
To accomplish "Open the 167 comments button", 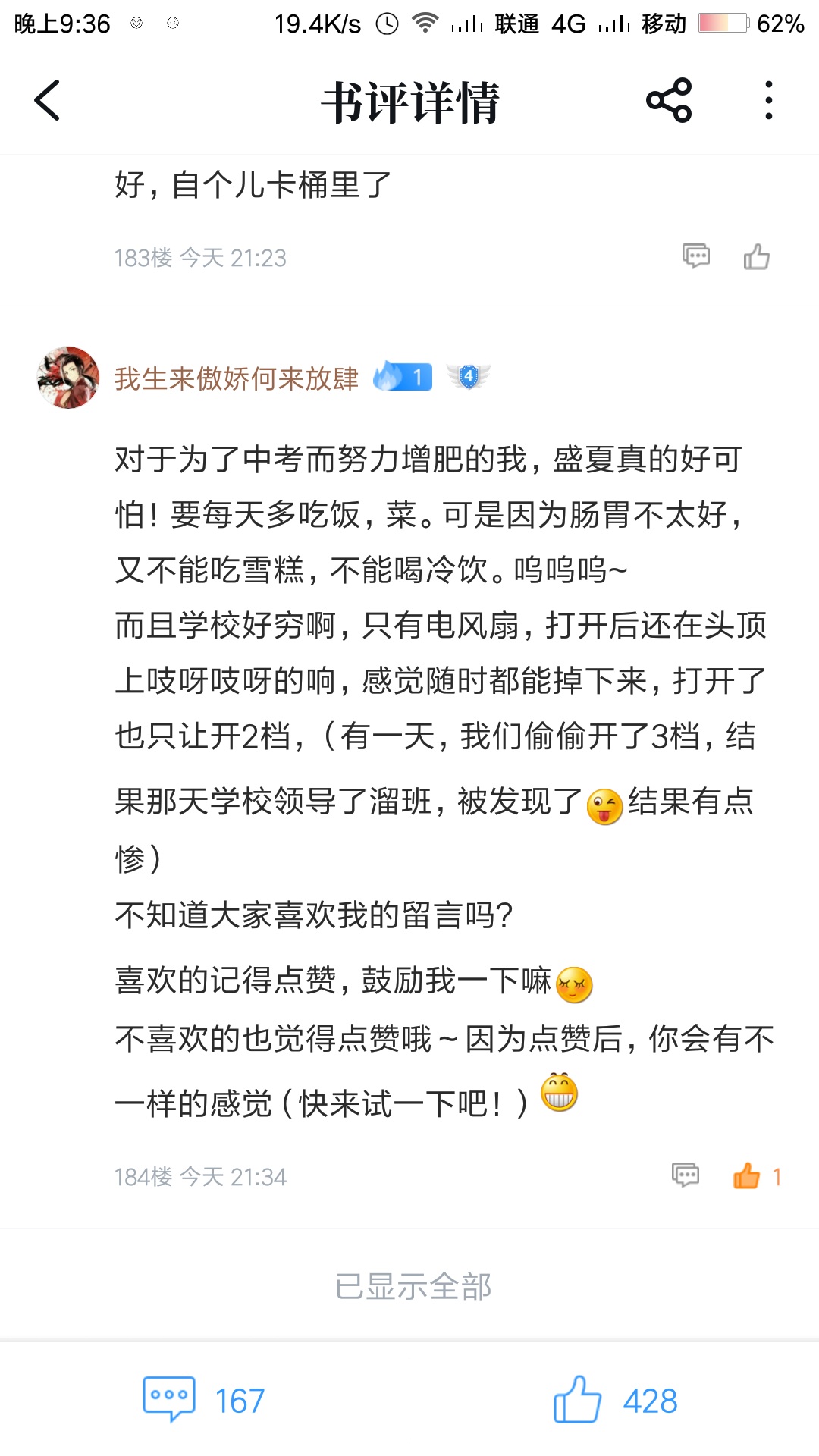I will (x=204, y=1400).
